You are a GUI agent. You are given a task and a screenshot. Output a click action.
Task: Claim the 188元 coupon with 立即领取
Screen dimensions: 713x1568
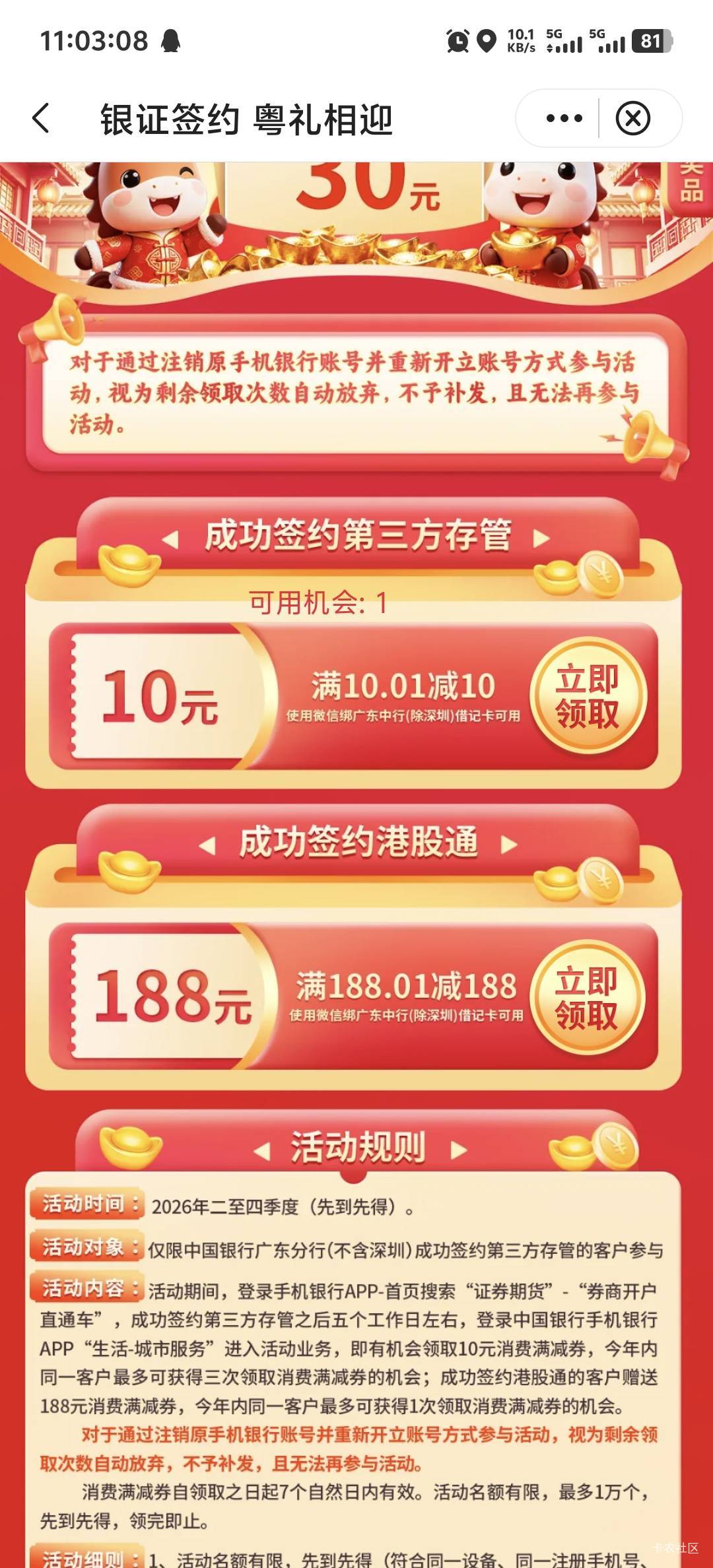coord(587,998)
